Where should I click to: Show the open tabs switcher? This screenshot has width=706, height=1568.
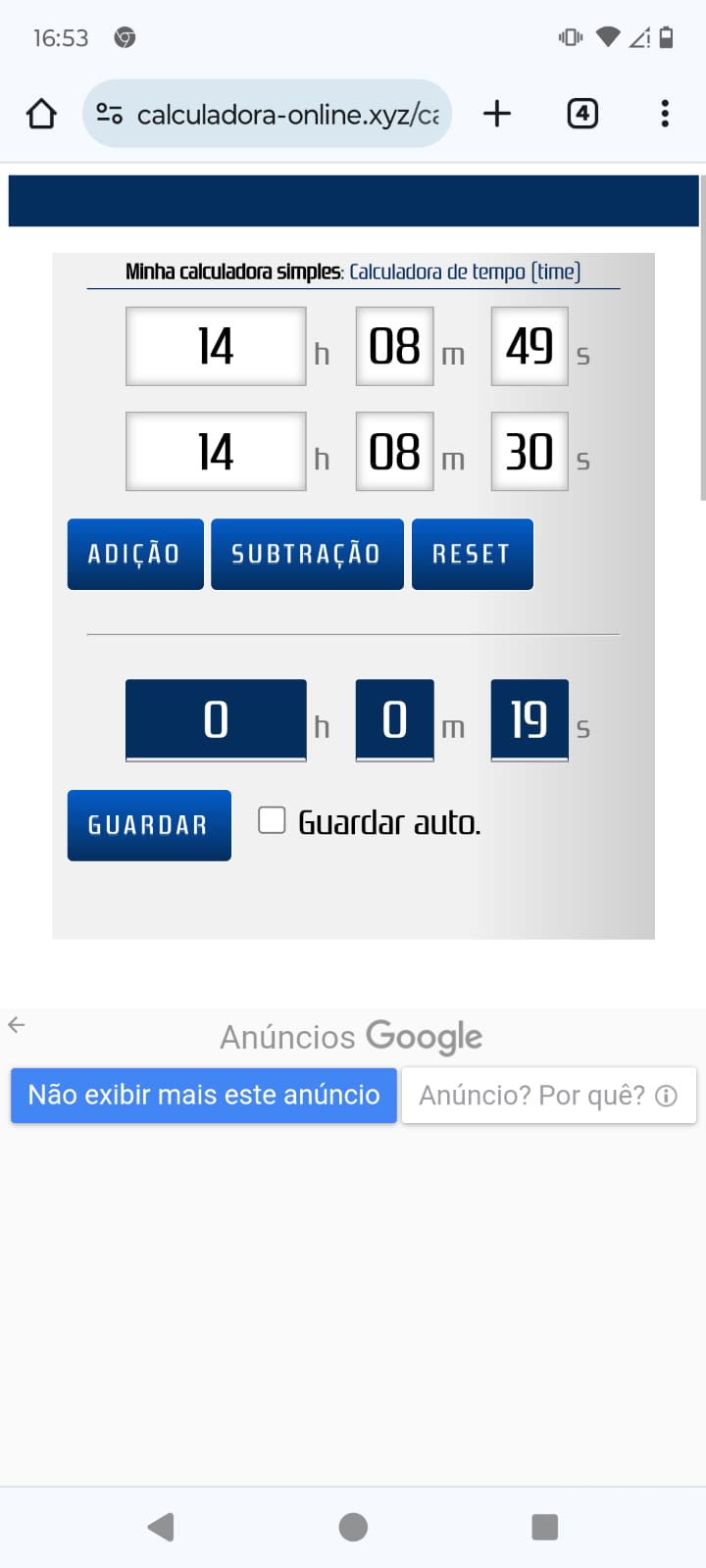pos(582,114)
